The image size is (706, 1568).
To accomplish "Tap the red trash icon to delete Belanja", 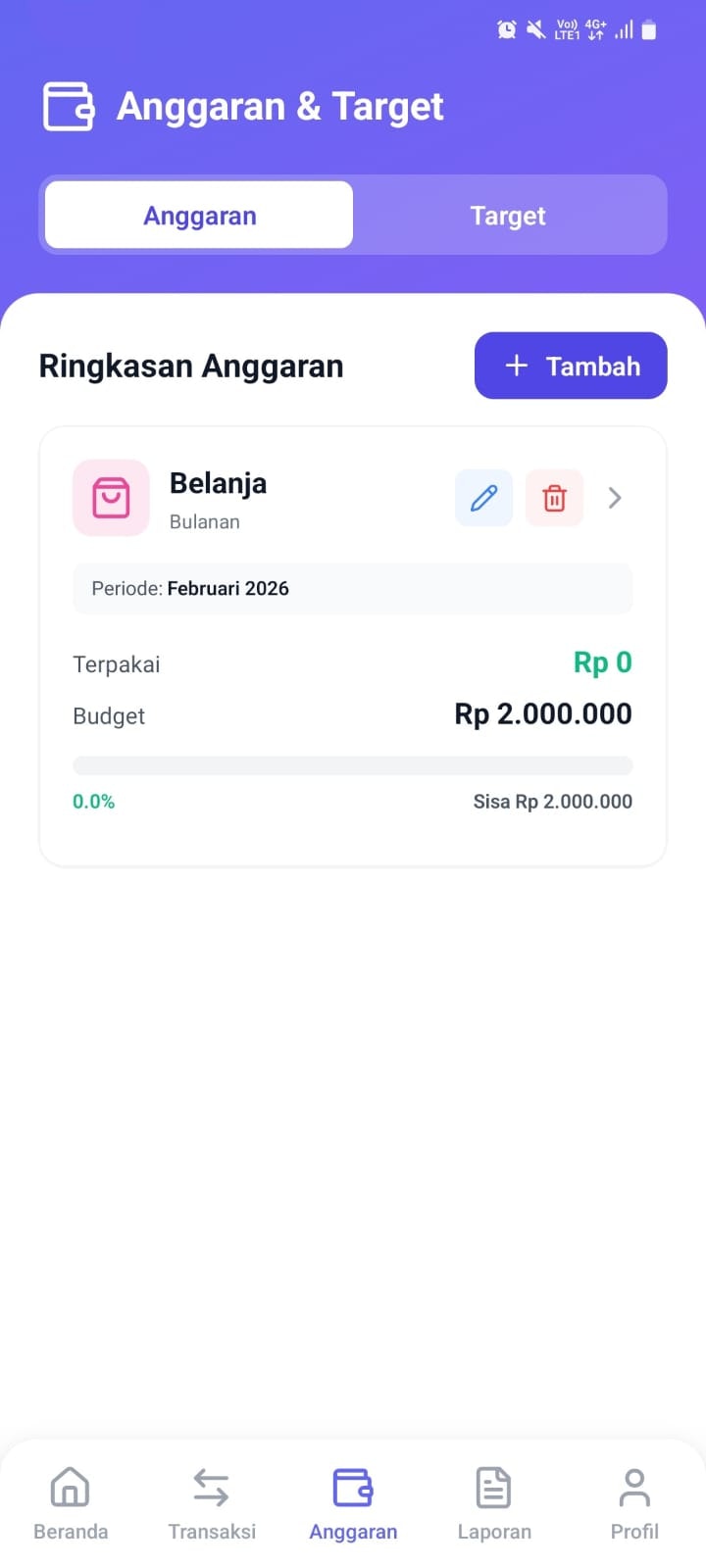I will (x=554, y=498).
